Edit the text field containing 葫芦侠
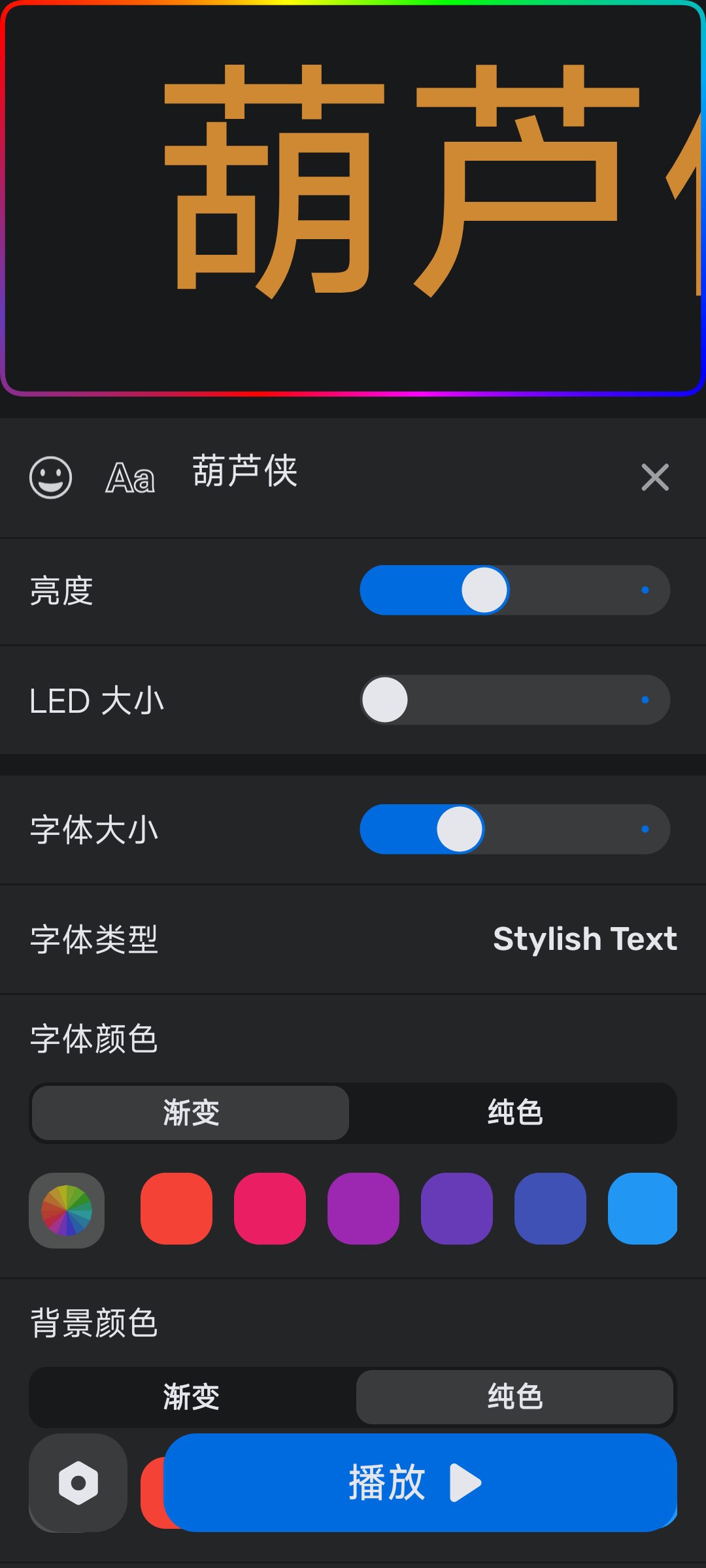Screen dimensions: 706x1568 (392, 472)
